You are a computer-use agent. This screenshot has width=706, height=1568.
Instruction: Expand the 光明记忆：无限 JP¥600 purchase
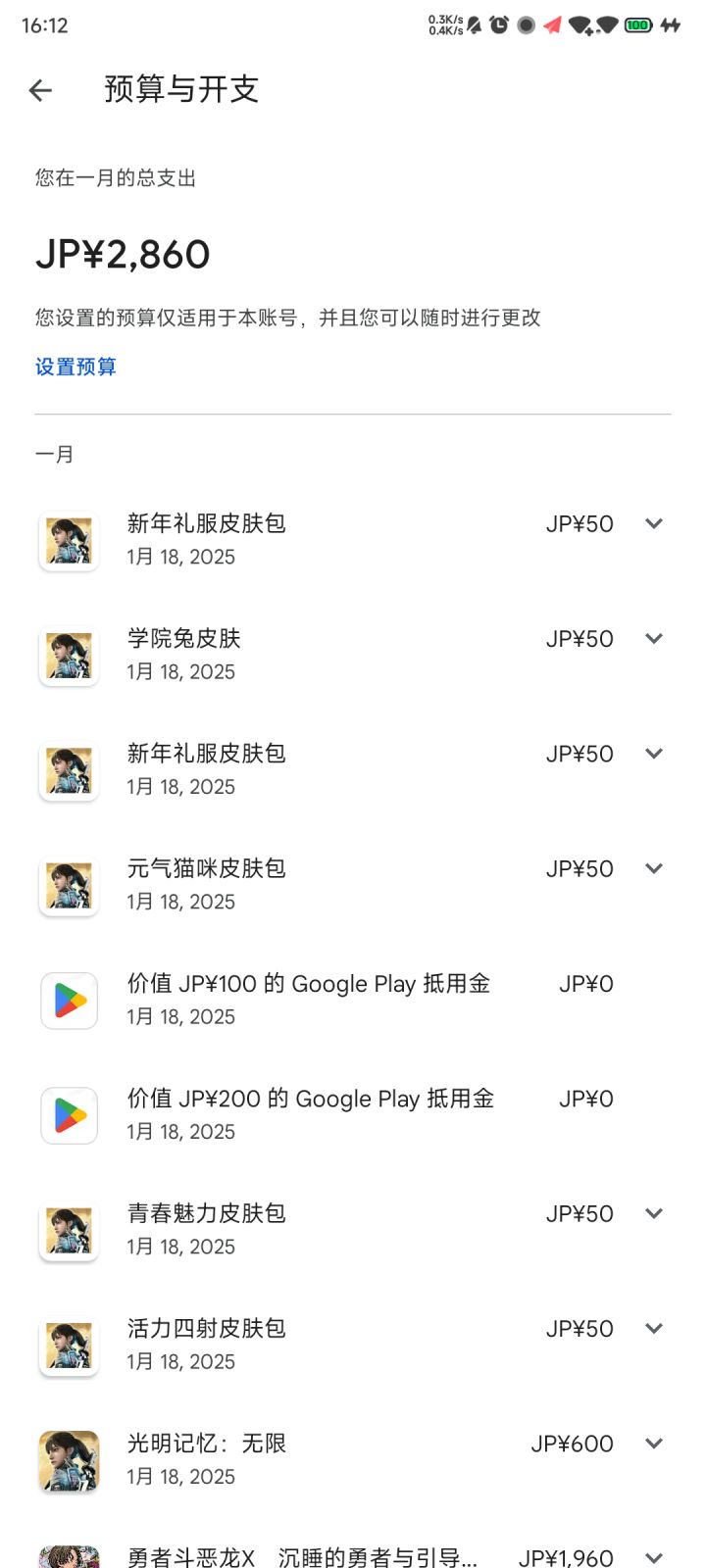654,1444
